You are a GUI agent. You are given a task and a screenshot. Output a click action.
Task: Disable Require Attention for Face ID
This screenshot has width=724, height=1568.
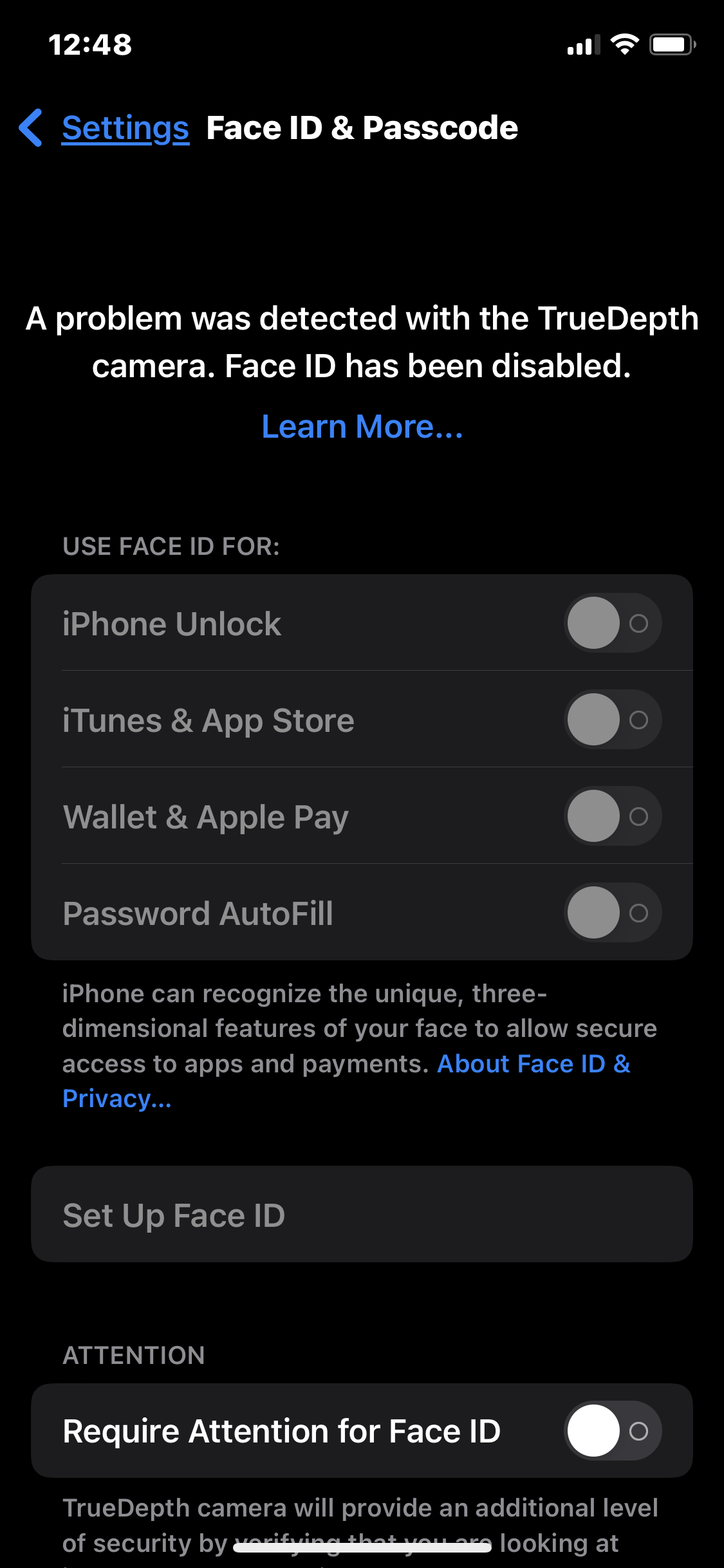(612, 1432)
